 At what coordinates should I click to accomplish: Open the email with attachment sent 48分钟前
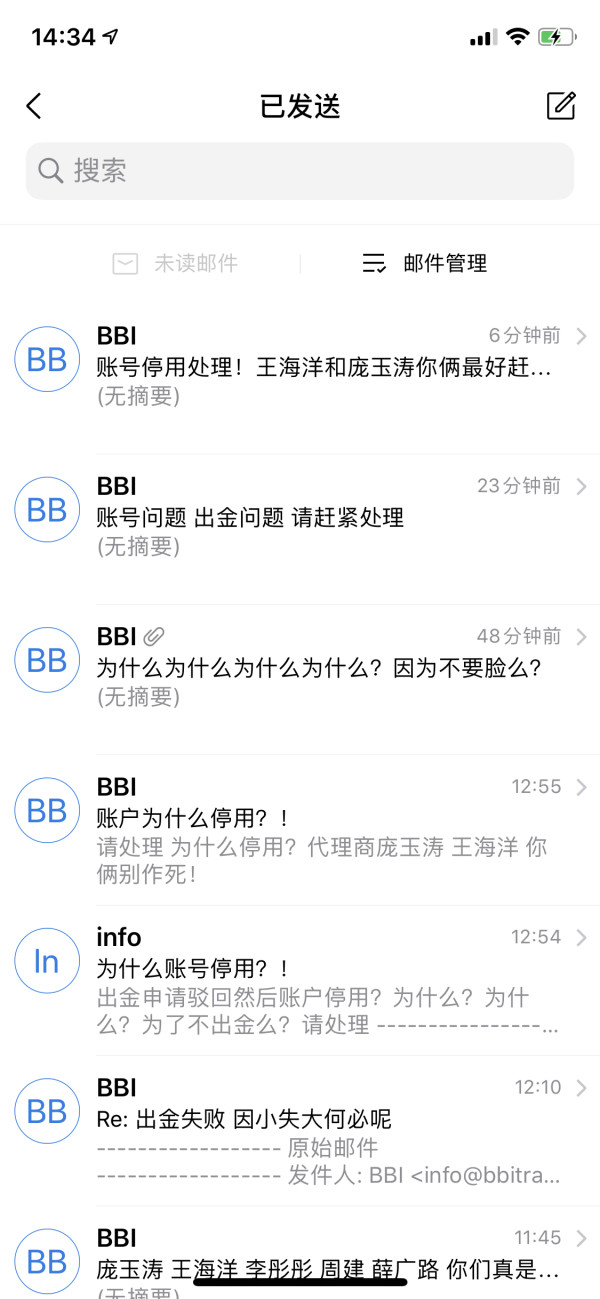pos(300,679)
